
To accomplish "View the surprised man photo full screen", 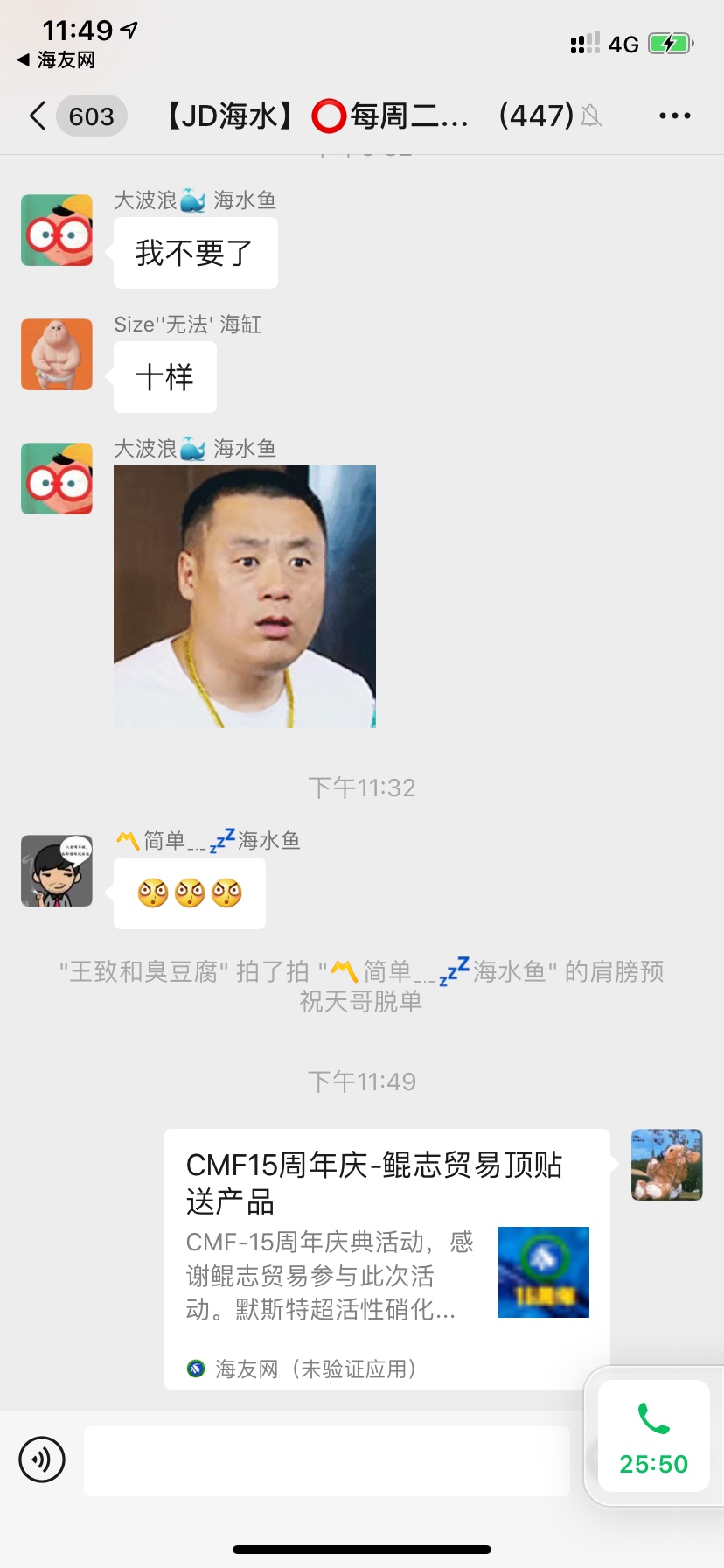I will 245,596.
